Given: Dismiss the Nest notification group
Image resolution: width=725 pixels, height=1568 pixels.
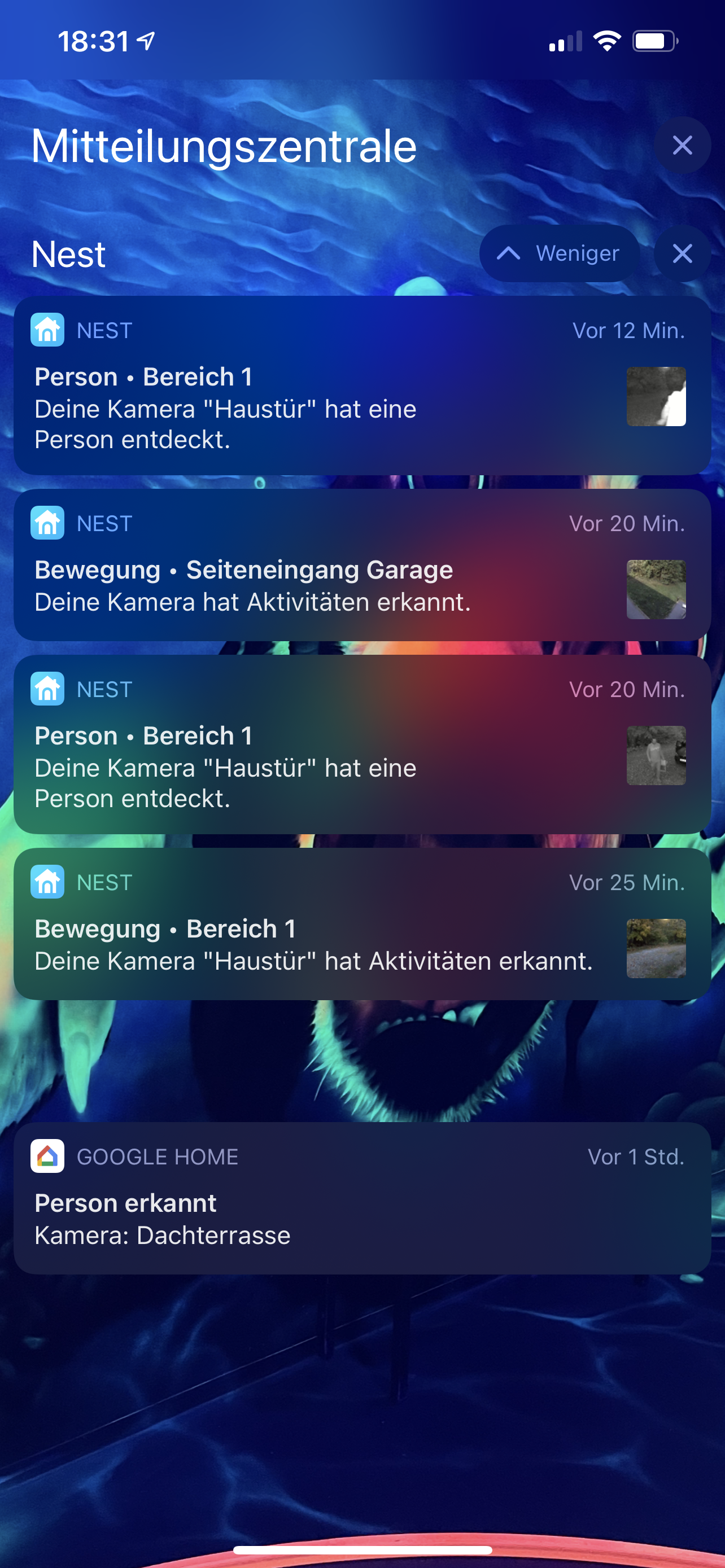Looking at the screenshot, I should pyautogui.click(x=682, y=253).
